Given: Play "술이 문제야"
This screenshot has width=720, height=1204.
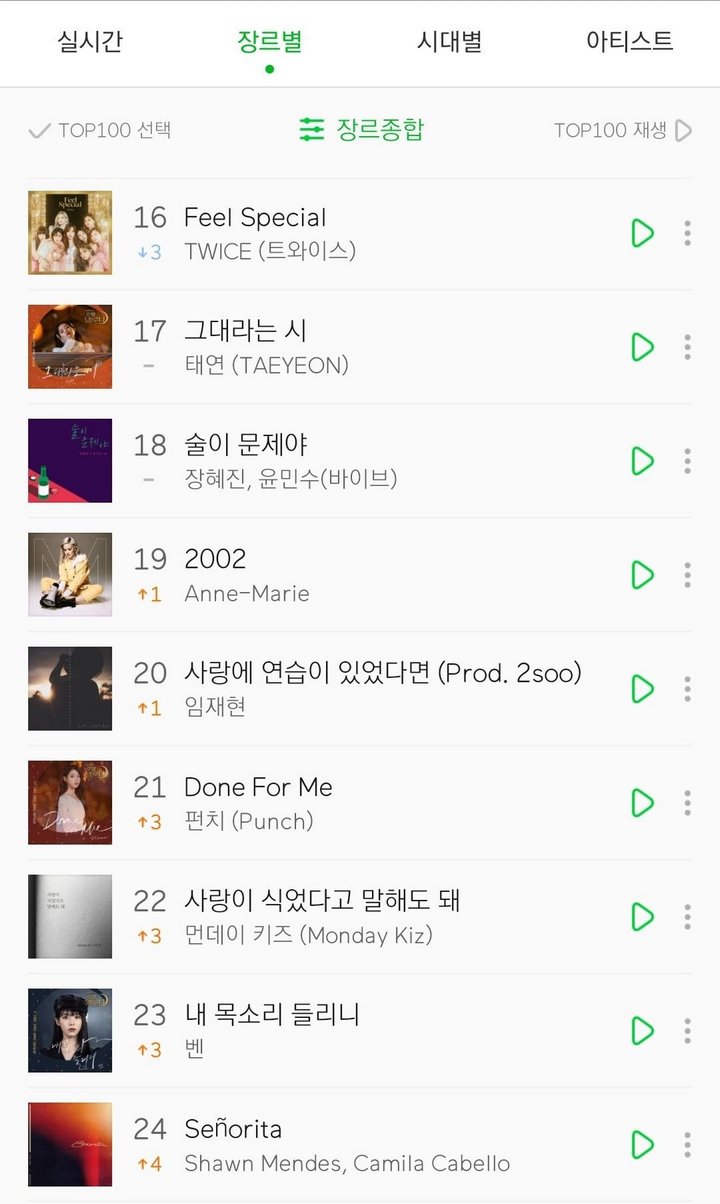Looking at the screenshot, I should tap(641, 461).
